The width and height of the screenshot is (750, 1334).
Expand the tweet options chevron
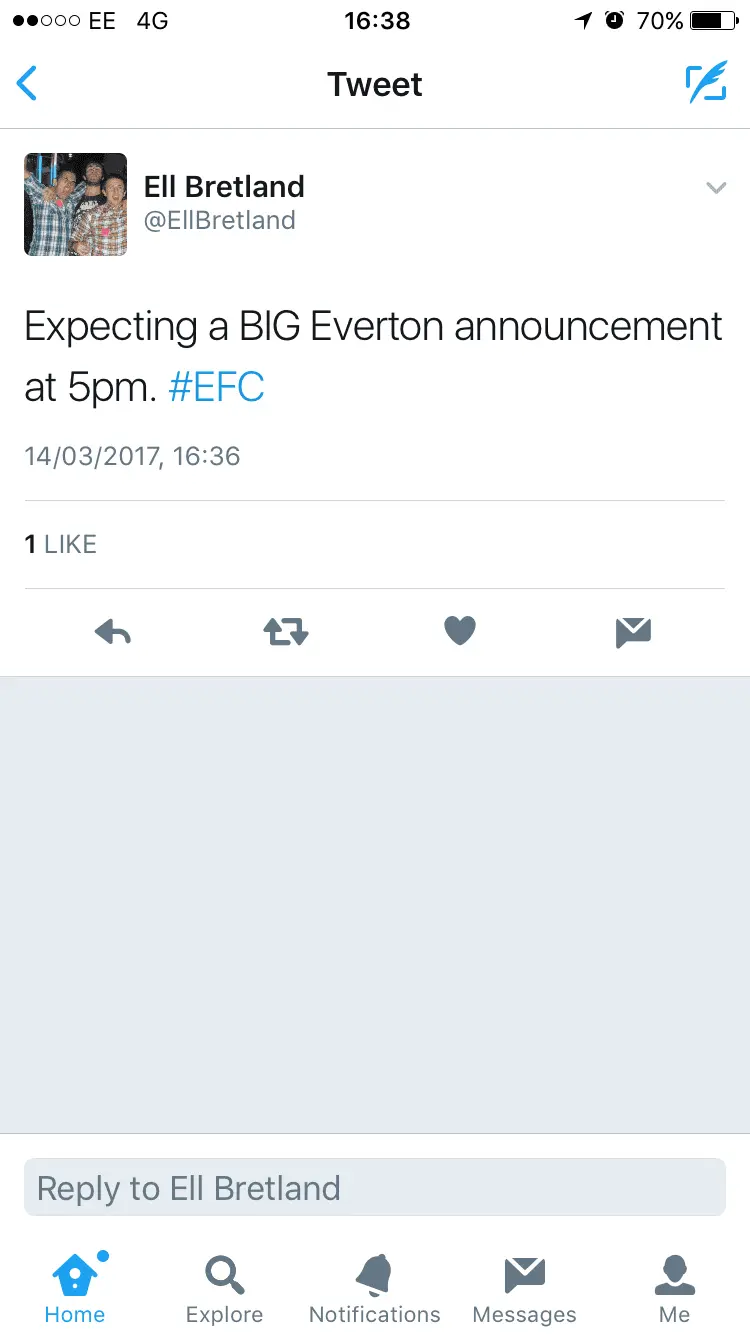[716, 188]
